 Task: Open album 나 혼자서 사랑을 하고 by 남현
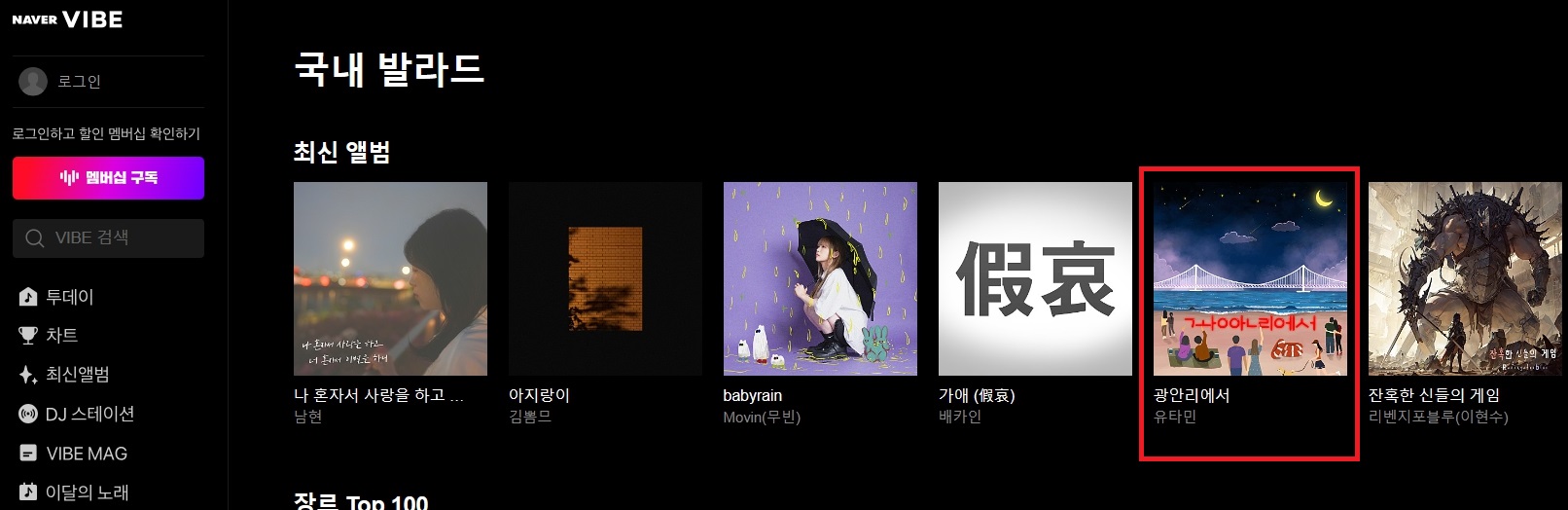pyautogui.click(x=390, y=278)
